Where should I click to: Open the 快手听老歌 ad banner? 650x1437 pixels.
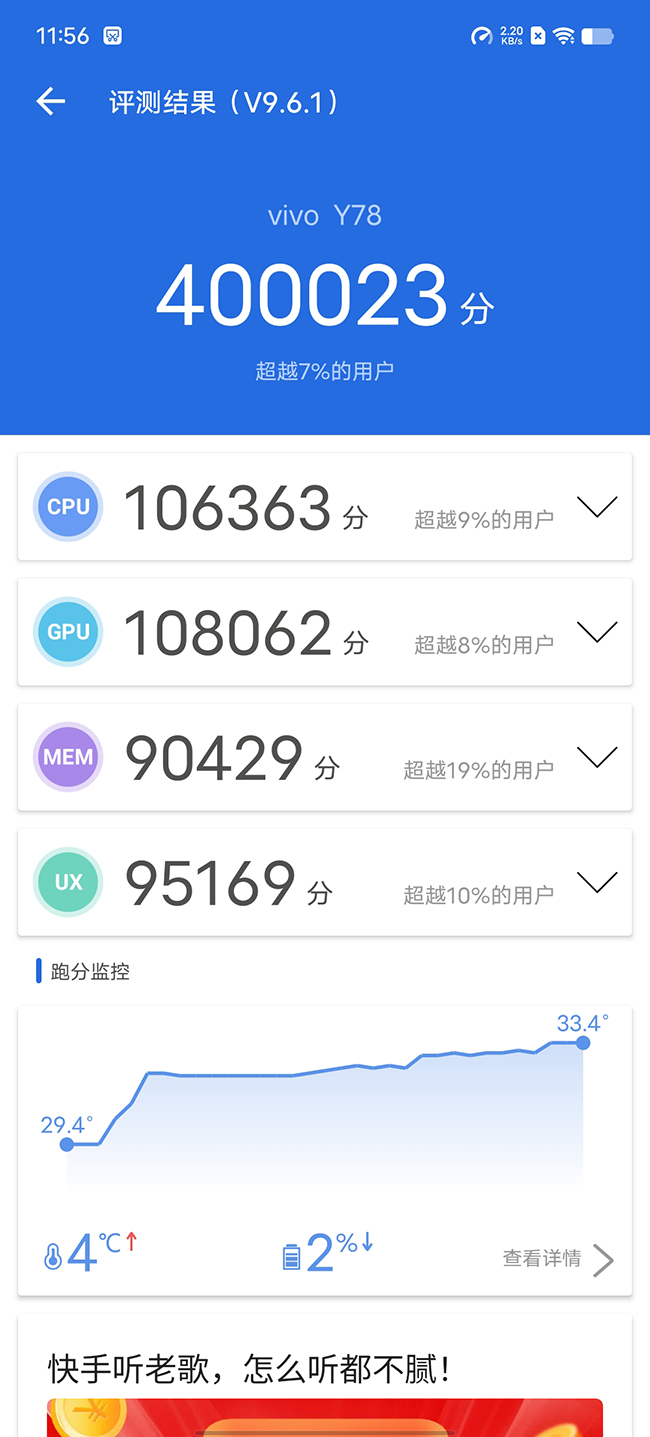(x=325, y=1376)
